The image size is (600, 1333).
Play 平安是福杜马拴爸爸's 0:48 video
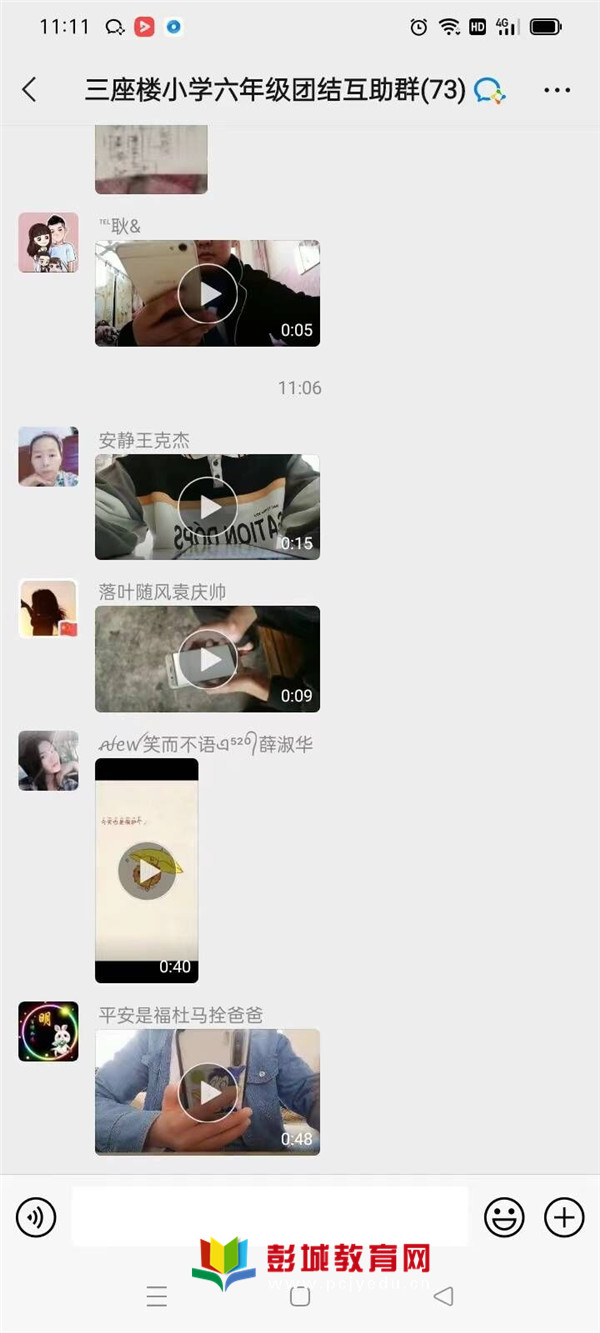207,1092
